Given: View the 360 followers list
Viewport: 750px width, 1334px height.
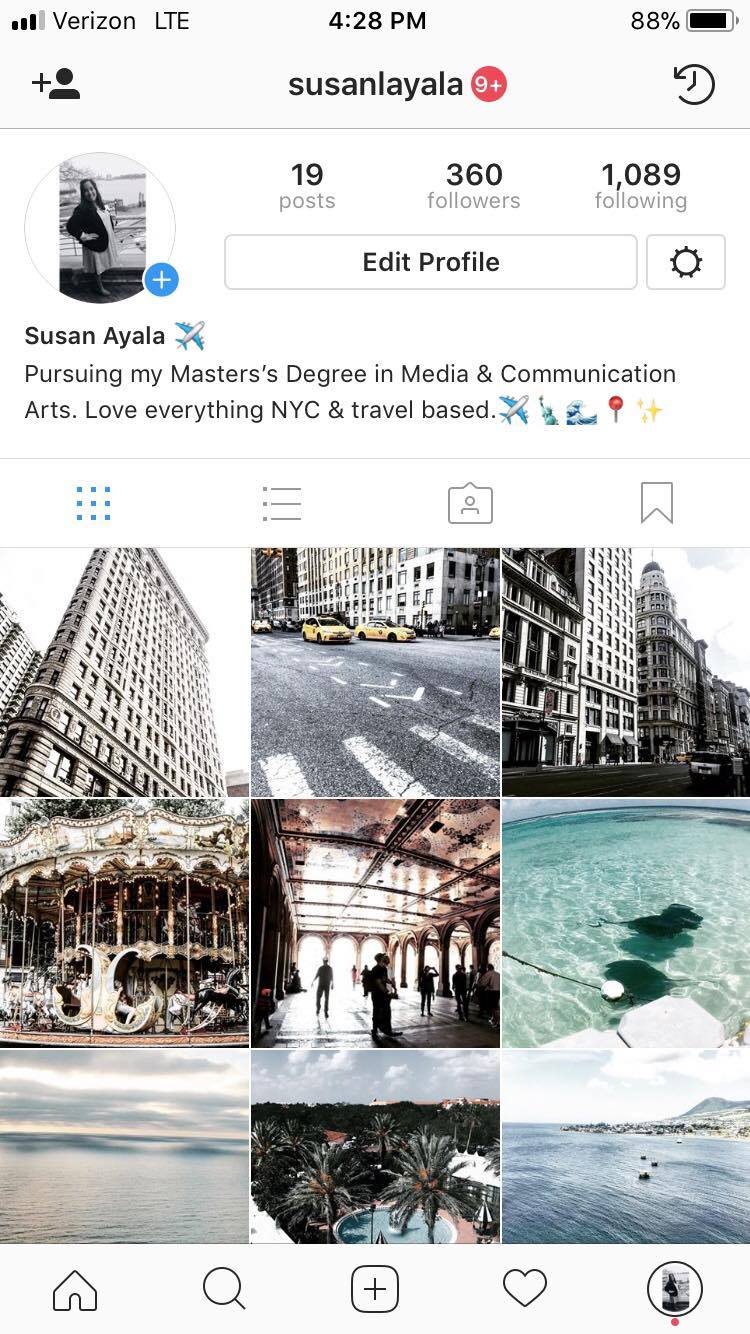Looking at the screenshot, I should click(473, 186).
